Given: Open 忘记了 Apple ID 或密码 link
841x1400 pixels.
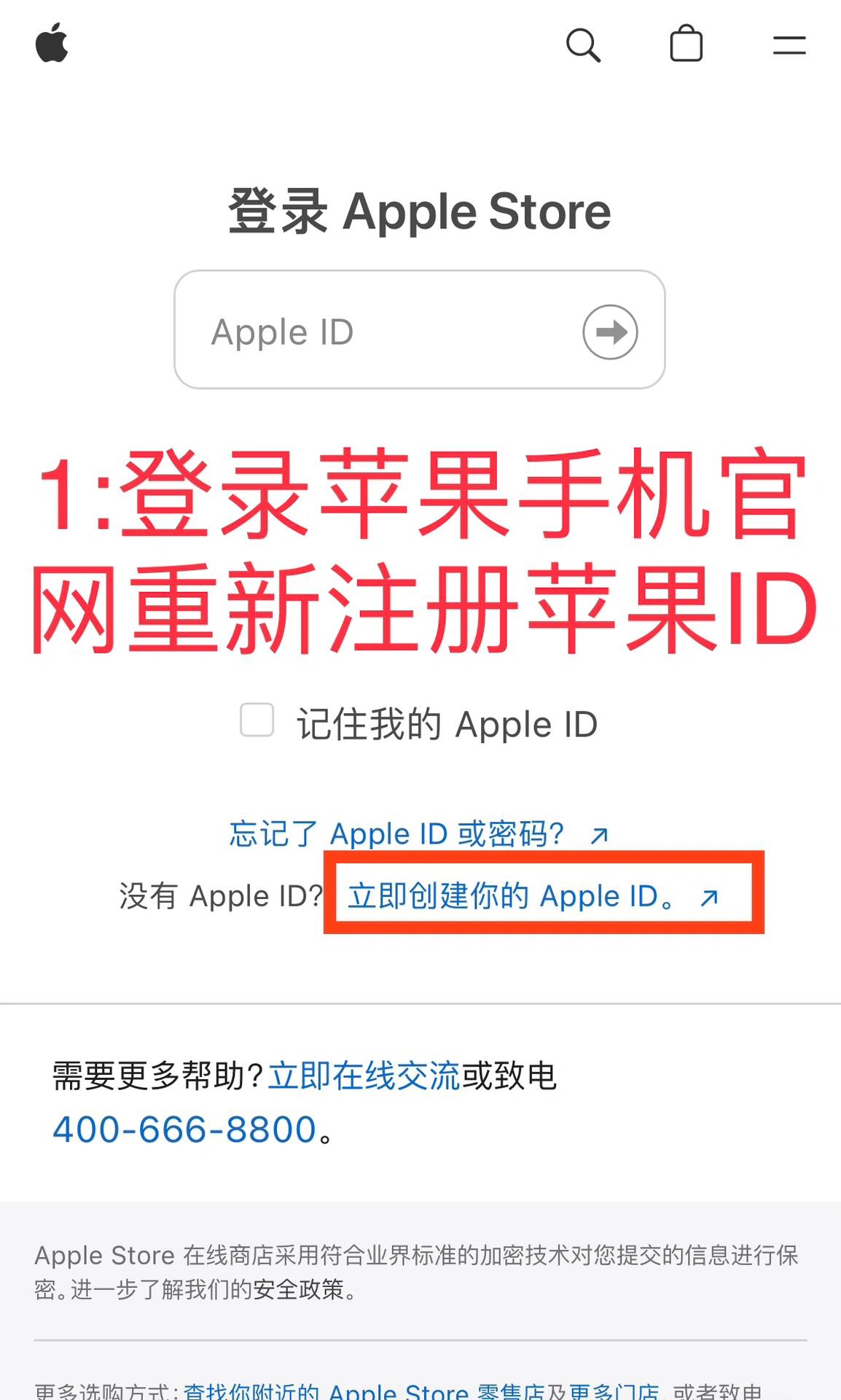Looking at the screenshot, I should pos(418,833).
